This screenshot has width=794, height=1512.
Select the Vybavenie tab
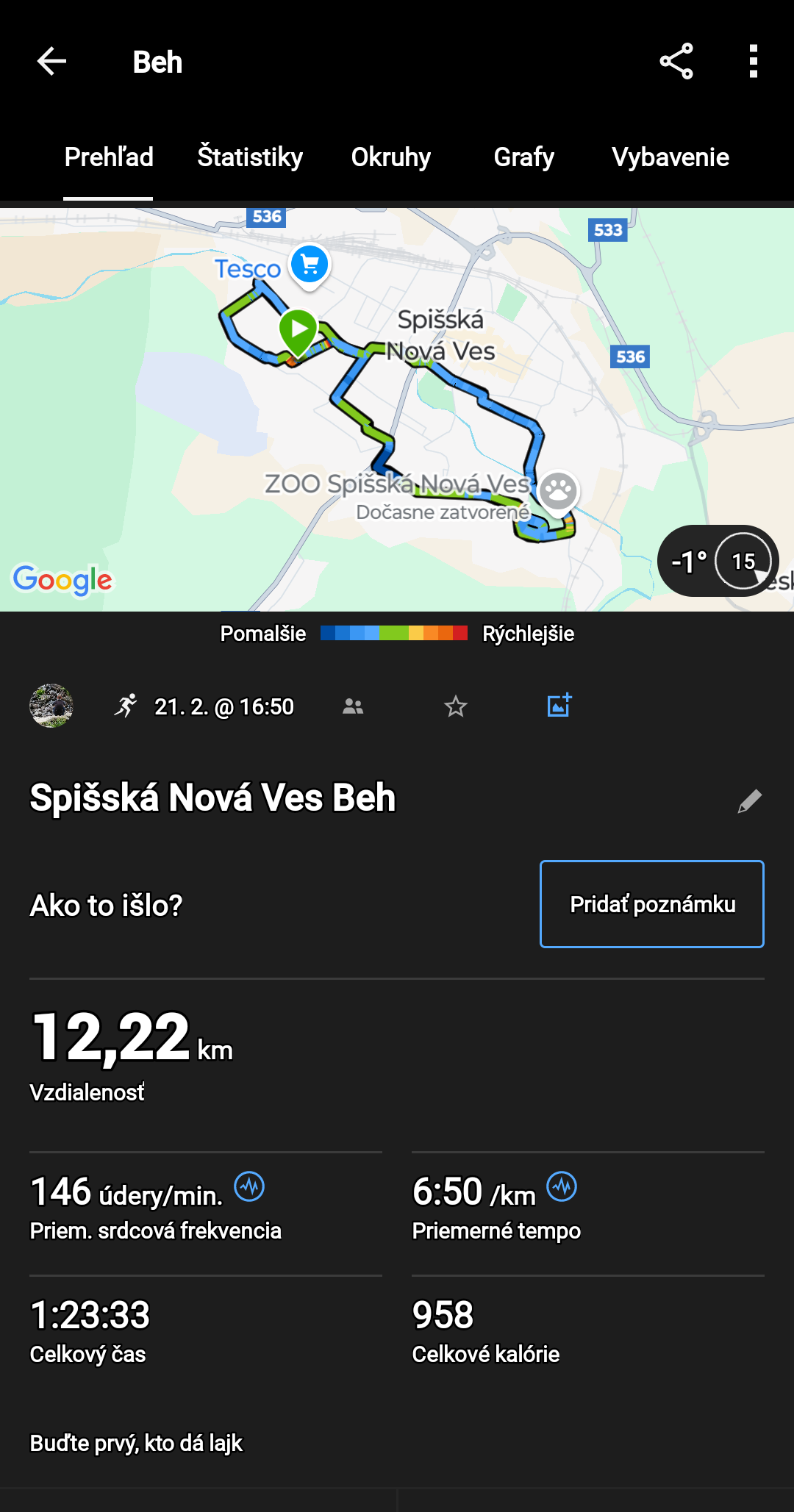[670, 157]
